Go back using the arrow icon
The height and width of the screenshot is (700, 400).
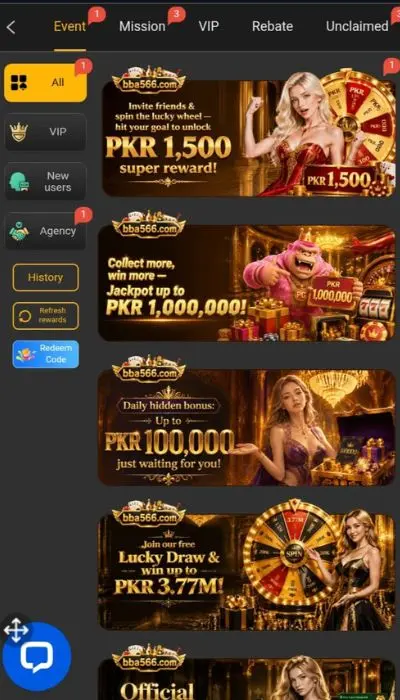pyautogui.click(x=11, y=27)
